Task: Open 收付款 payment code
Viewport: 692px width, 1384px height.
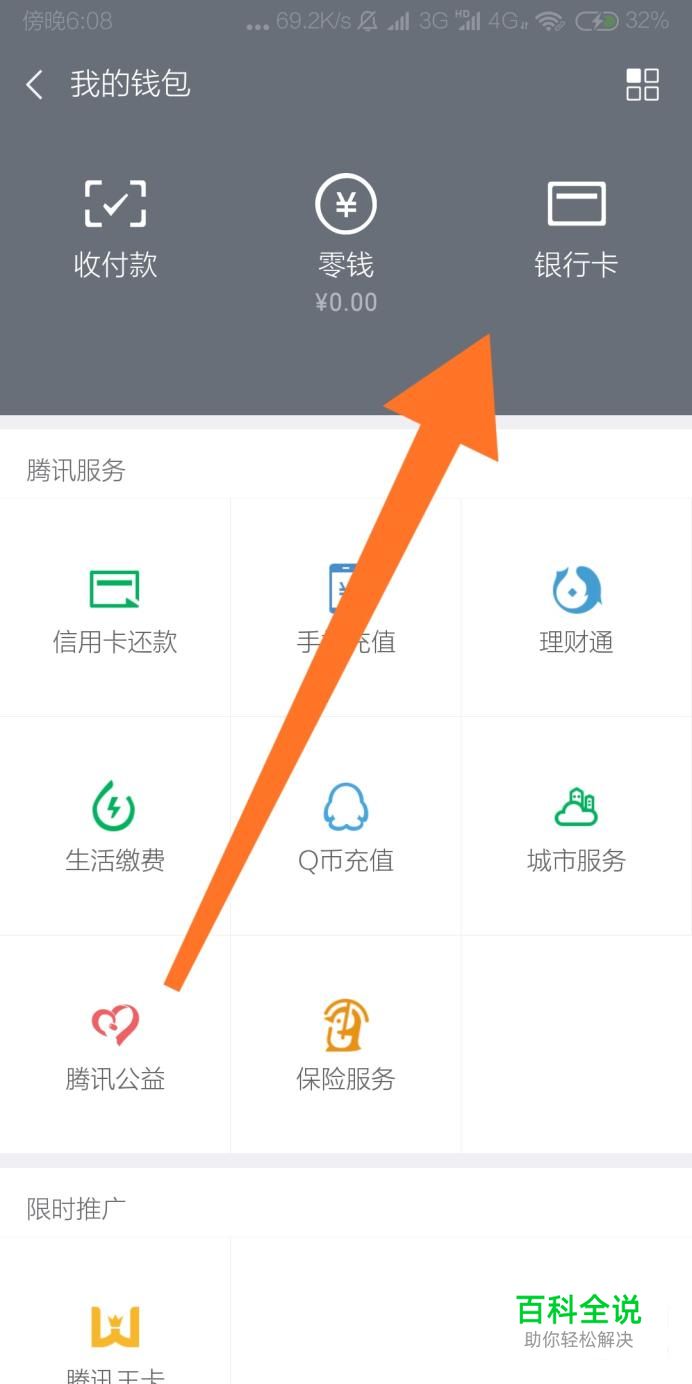Action: pyautogui.click(x=115, y=230)
